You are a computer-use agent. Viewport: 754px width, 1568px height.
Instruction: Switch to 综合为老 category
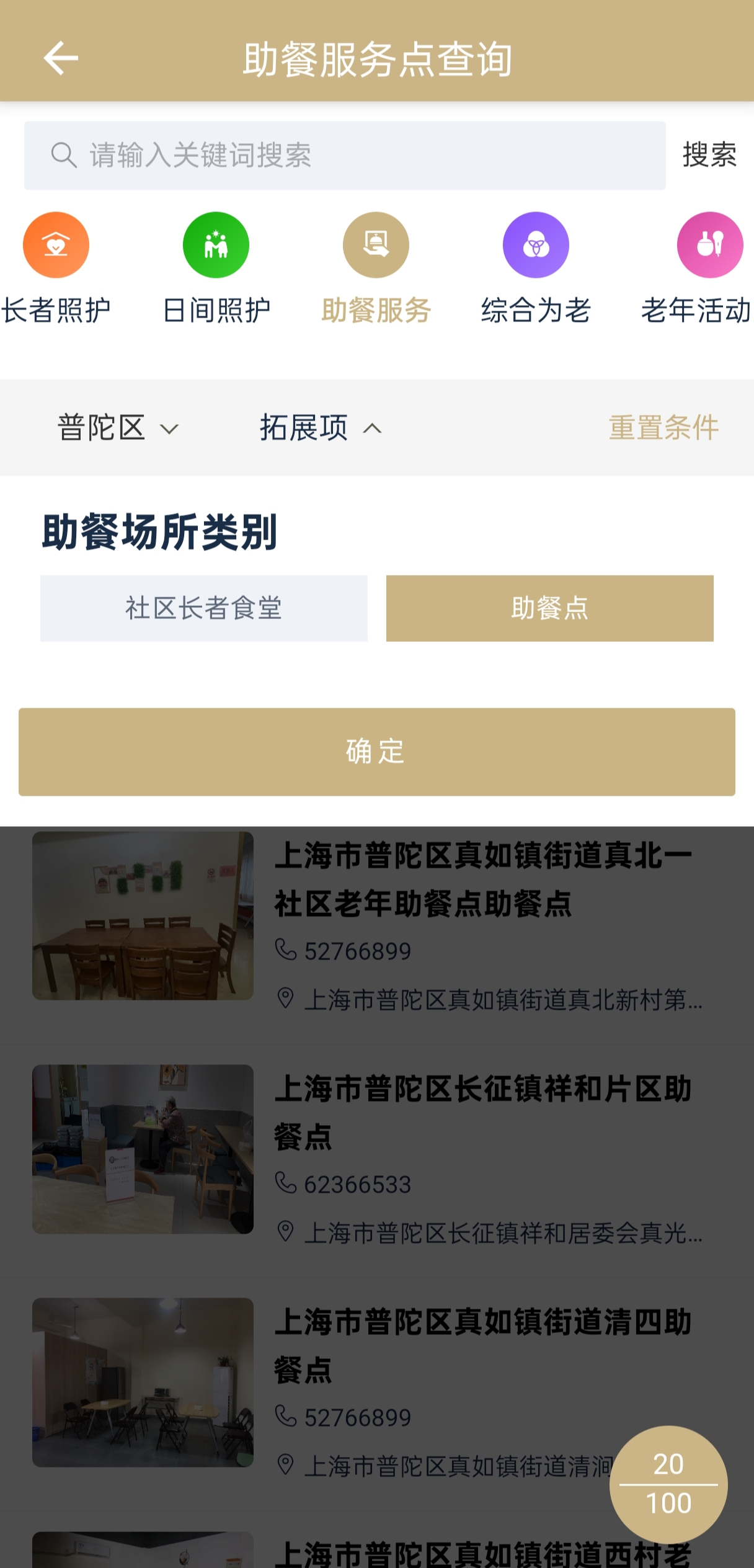pos(536,267)
